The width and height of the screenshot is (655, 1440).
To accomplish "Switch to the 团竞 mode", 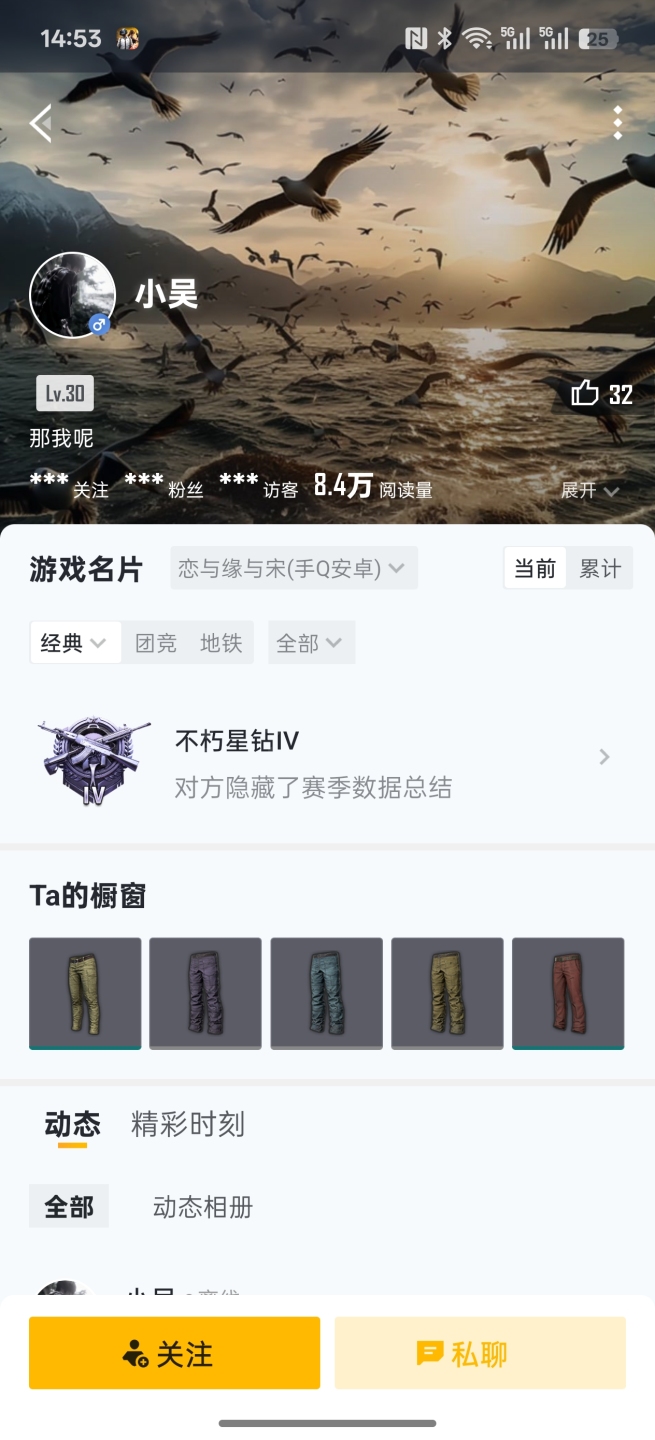I will (x=156, y=643).
